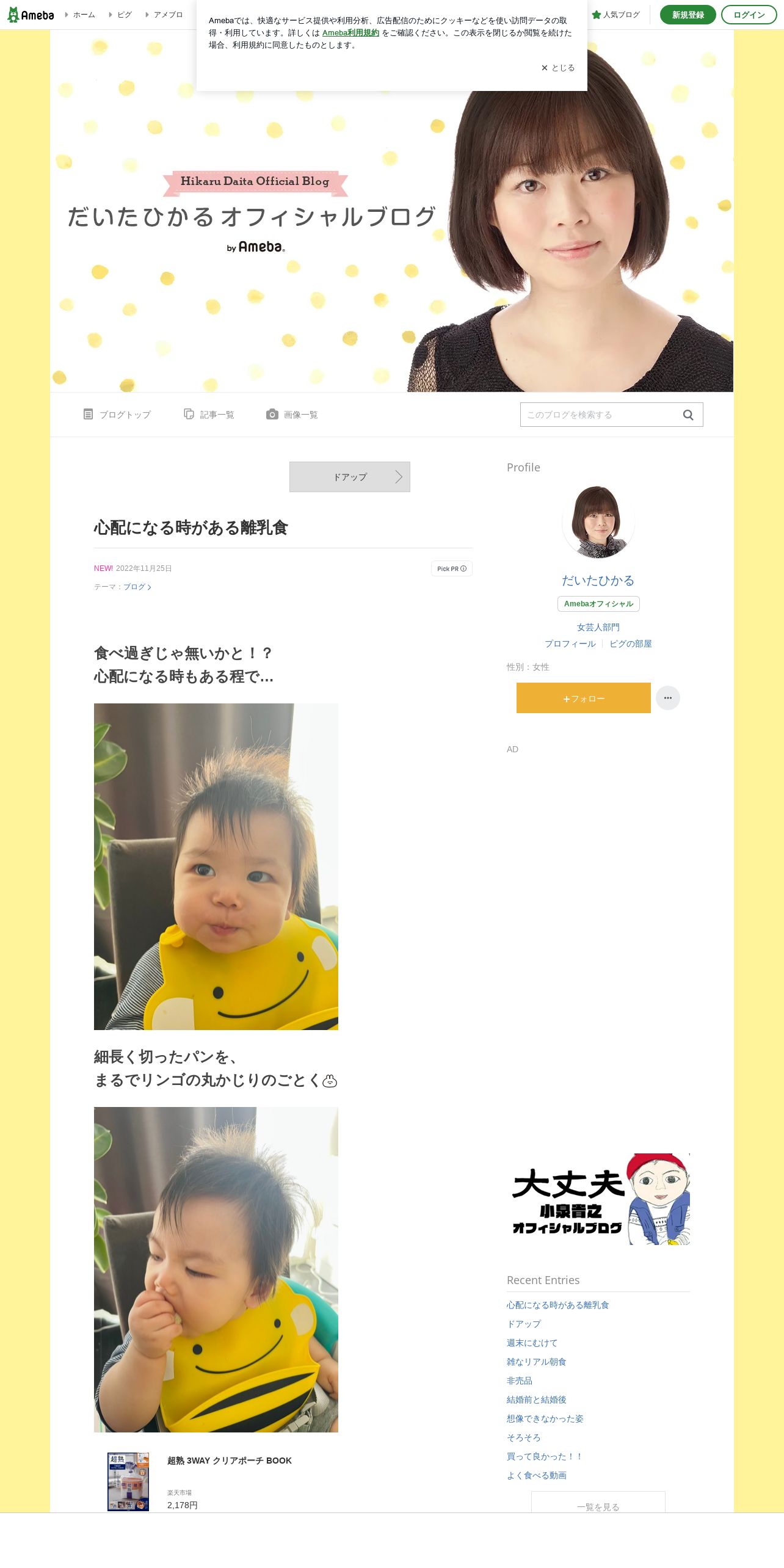Screen dimensions: 784x1568
Task: Tap the ログイン button
Action: point(749,15)
